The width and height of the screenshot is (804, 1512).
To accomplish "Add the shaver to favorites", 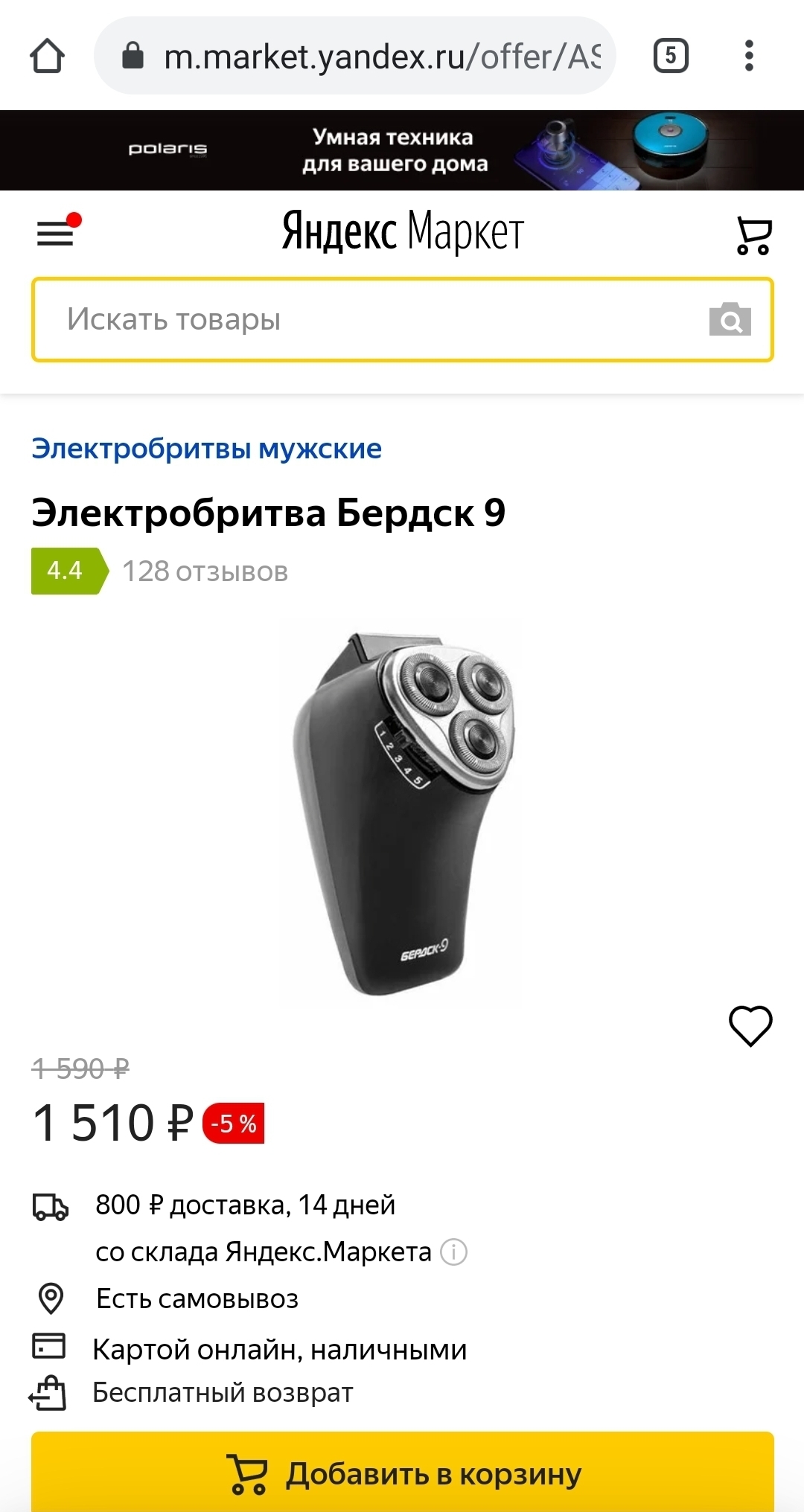I will point(750,1025).
